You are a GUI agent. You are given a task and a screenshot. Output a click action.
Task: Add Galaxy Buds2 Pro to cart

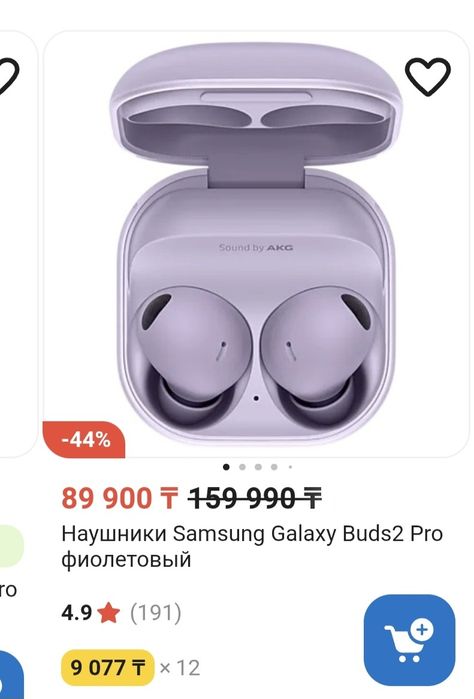pyautogui.click(x=409, y=640)
